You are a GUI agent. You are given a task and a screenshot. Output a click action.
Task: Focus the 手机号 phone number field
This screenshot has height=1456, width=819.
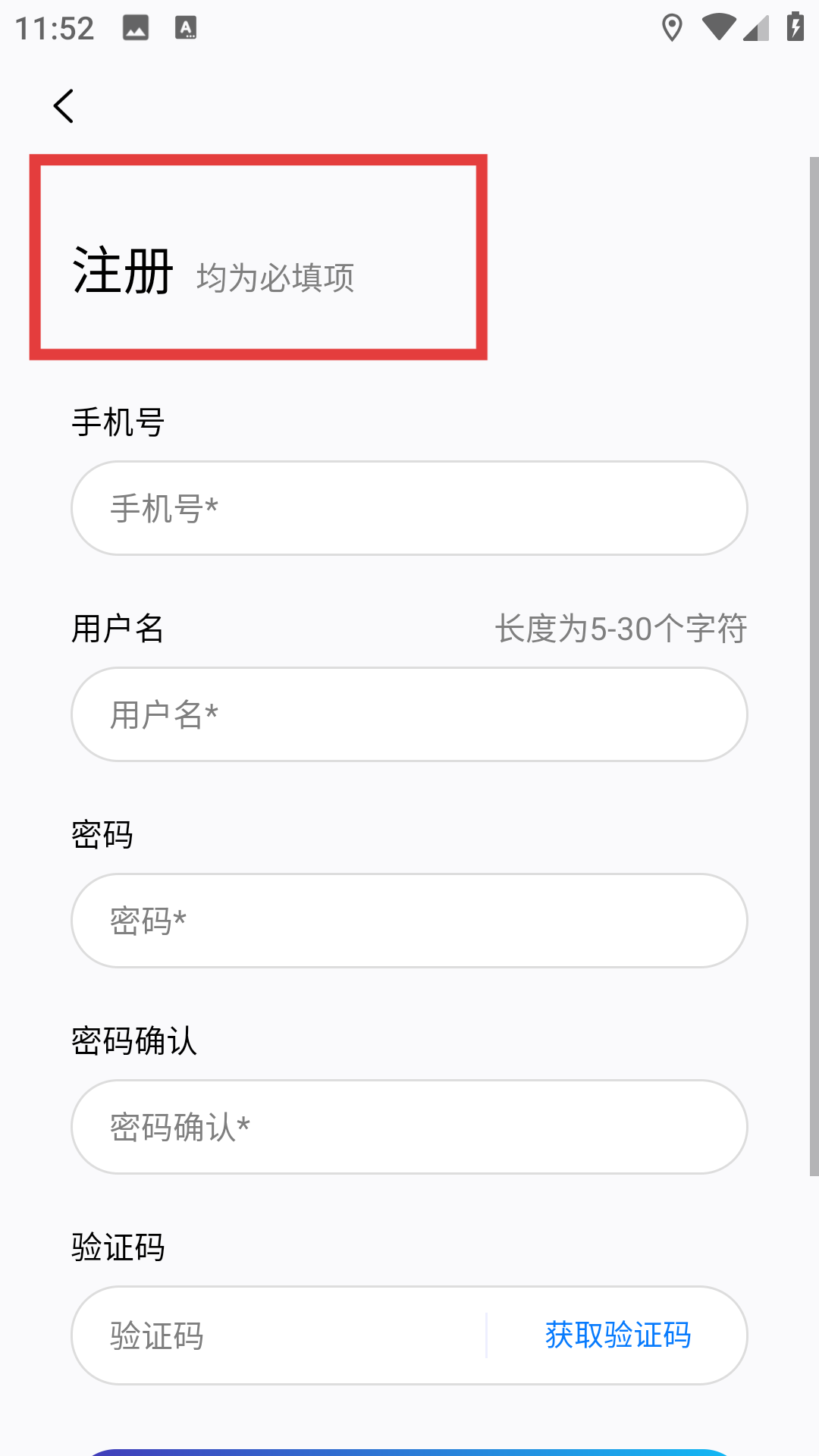409,508
